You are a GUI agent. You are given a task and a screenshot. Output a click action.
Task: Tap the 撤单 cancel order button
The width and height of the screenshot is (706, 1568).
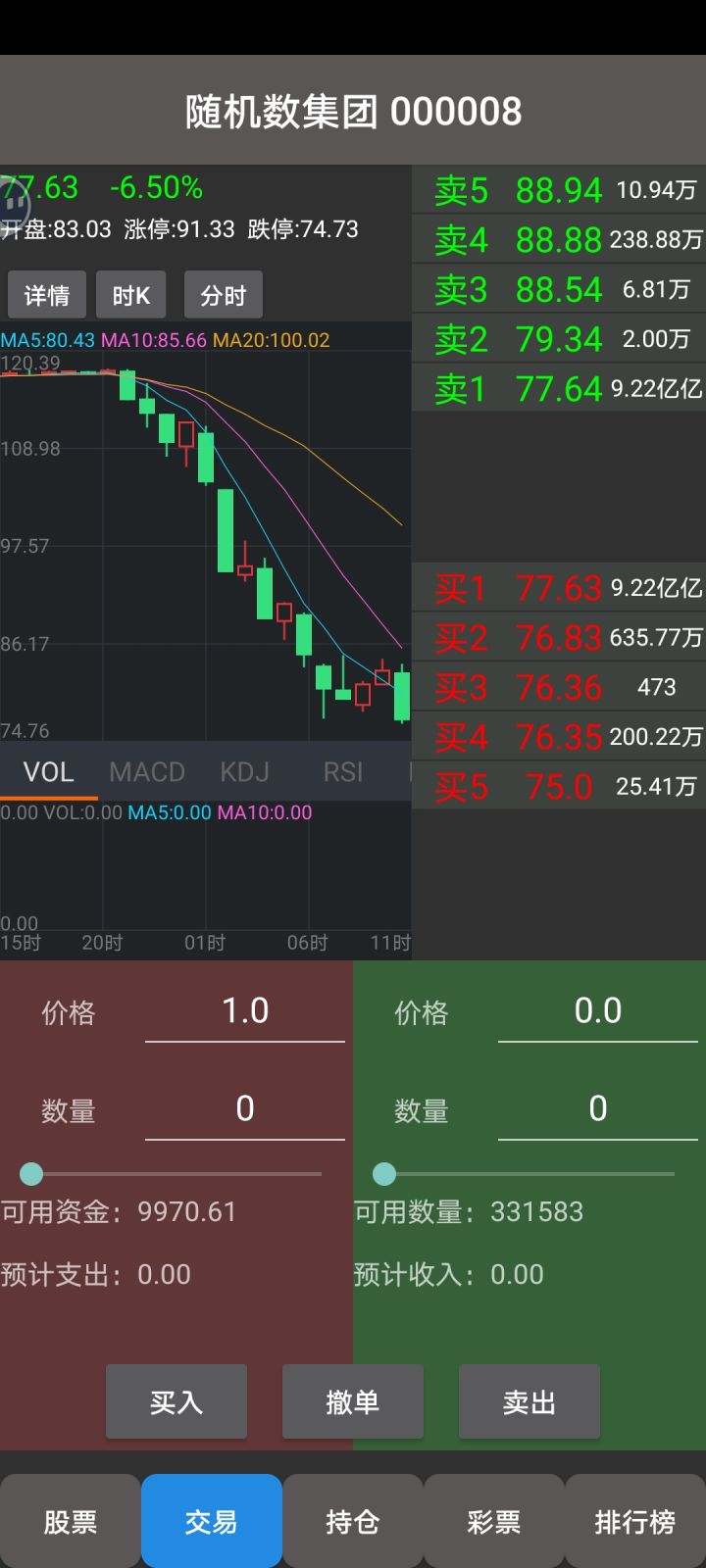(353, 1401)
